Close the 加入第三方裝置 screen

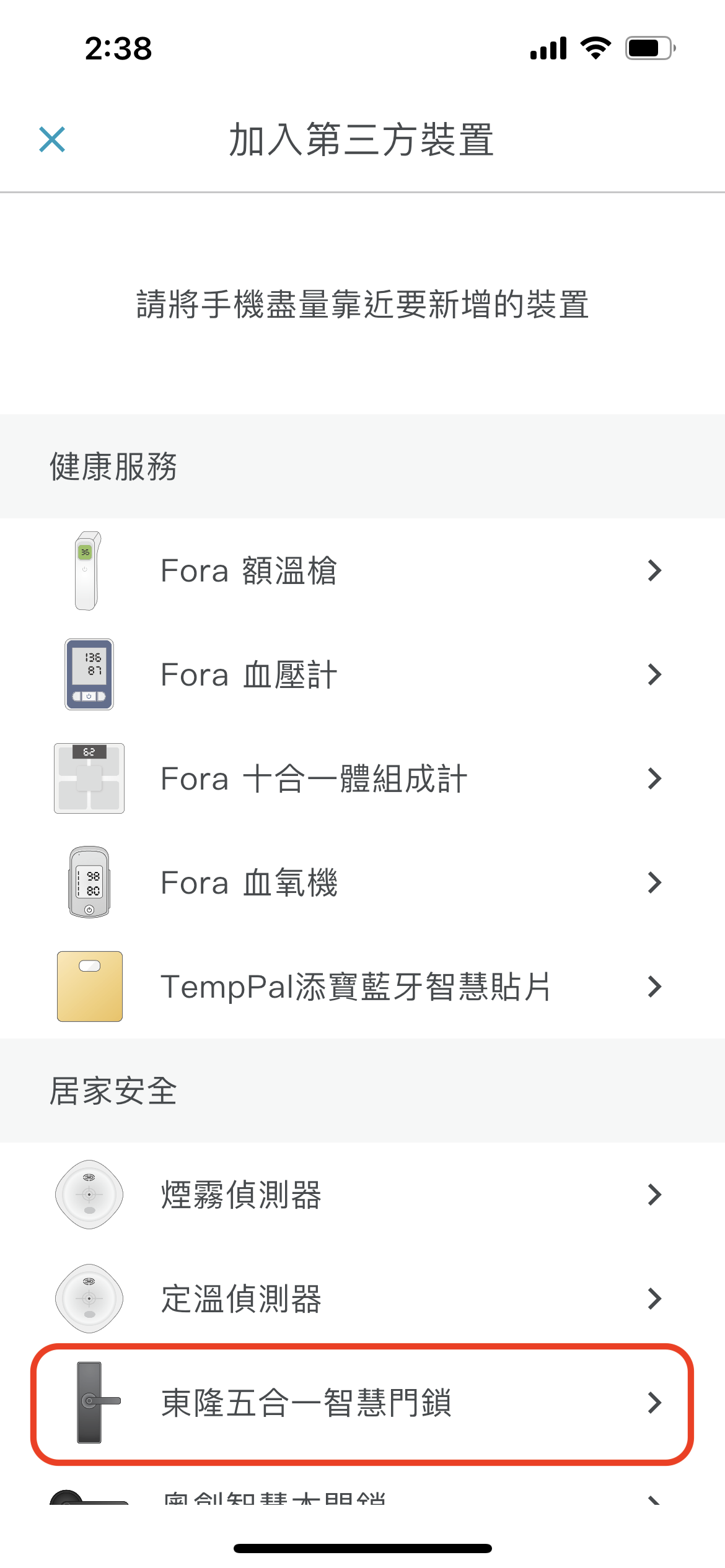pos(52,139)
